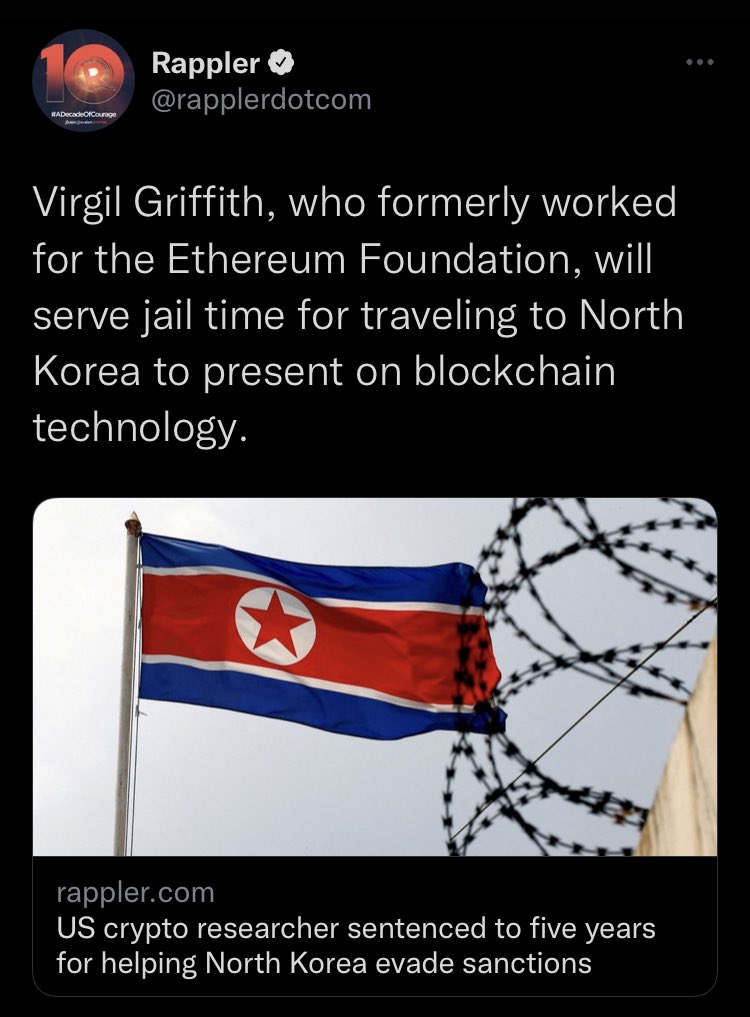Open the @rapplerdotcom handle

(261, 99)
